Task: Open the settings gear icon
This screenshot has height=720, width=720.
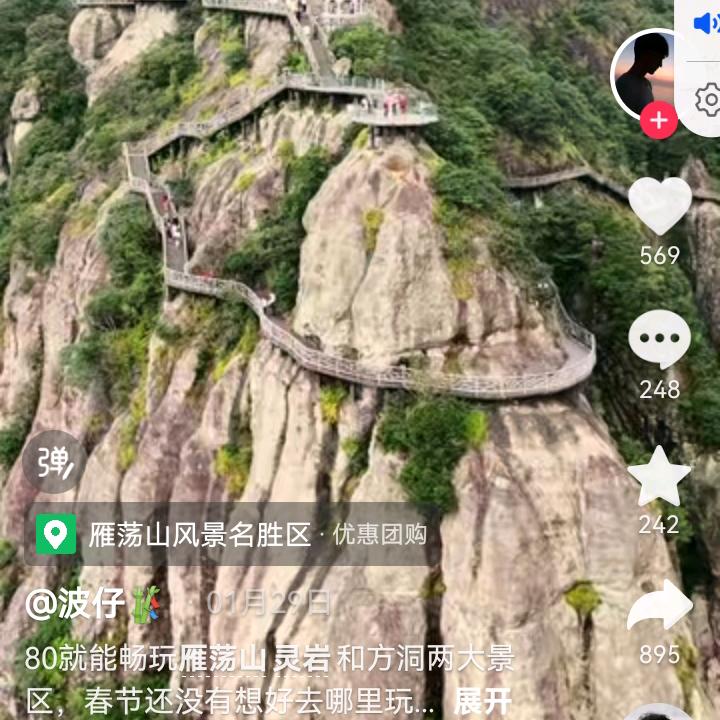Action: (x=708, y=100)
